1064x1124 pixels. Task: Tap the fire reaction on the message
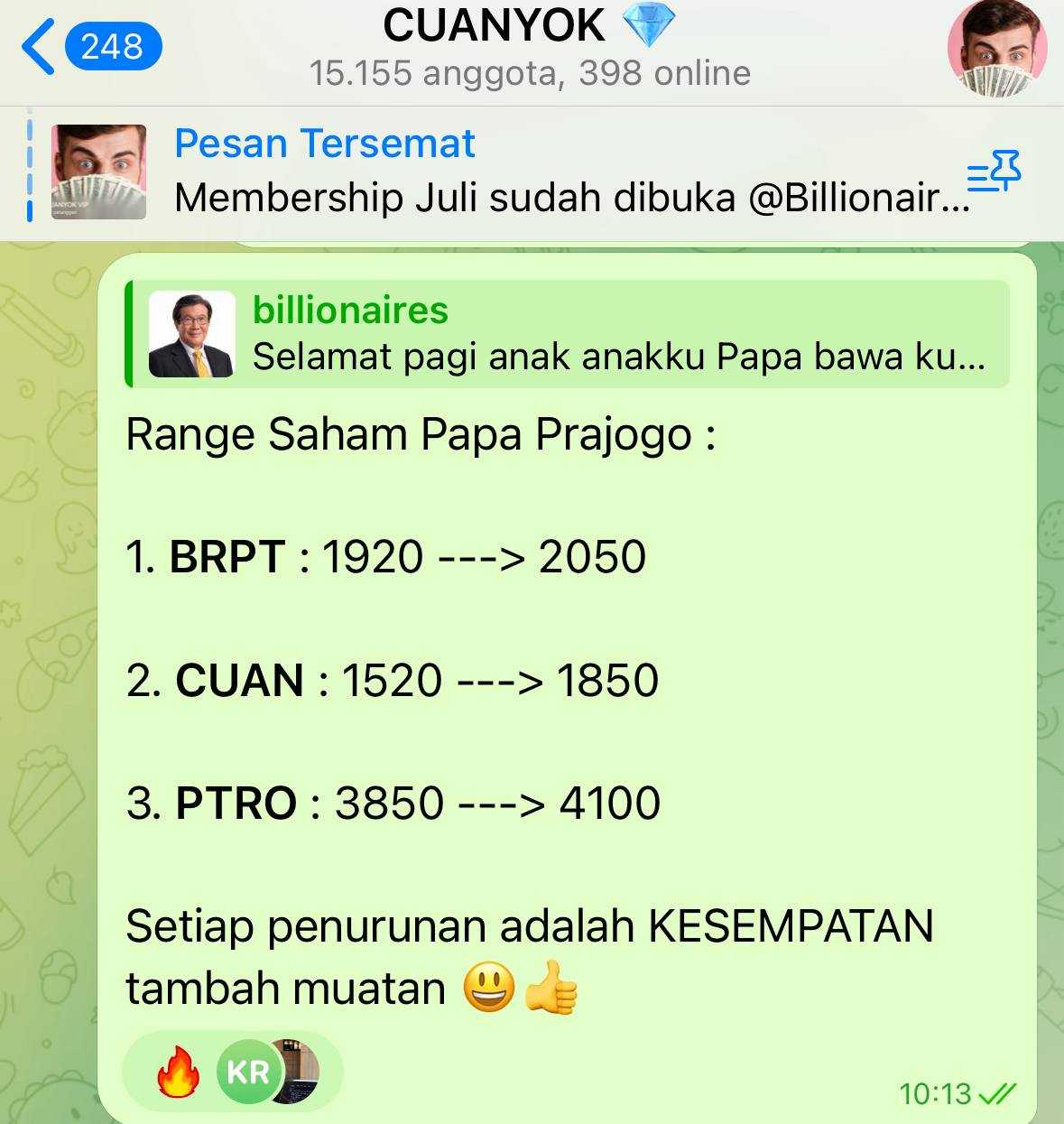(x=178, y=1072)
